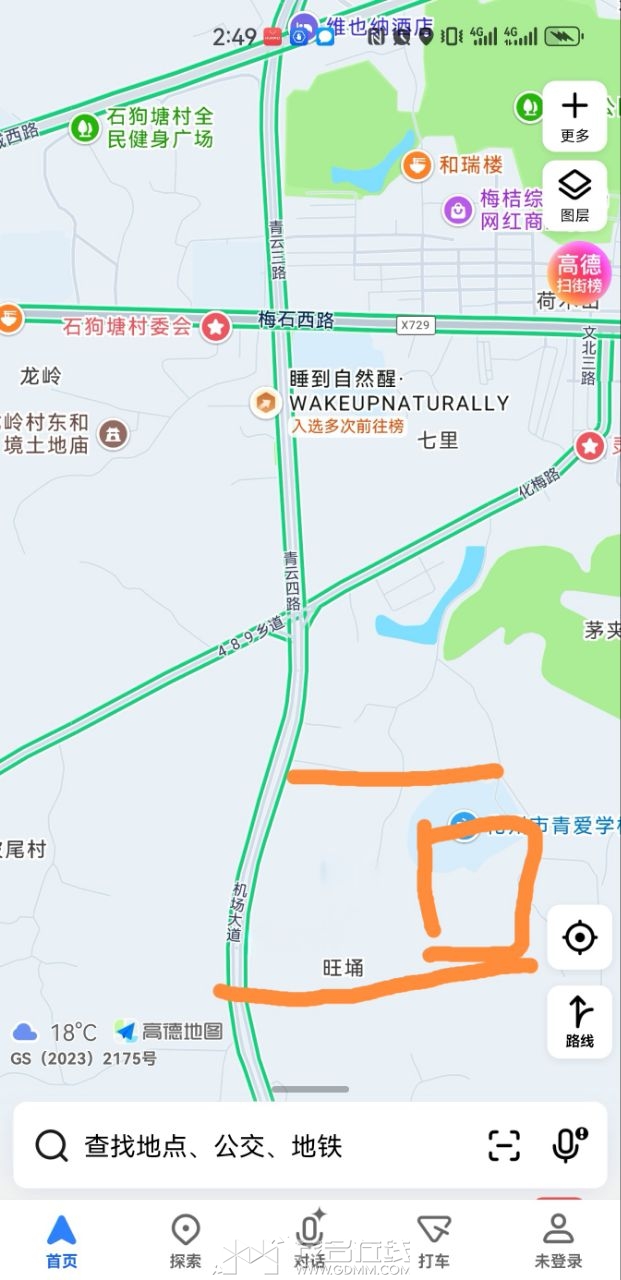The height and width of the screenshot is (1280, 621).
Task: Select the 和瑞楼 restaurant marker
Action: pos(418,165)
